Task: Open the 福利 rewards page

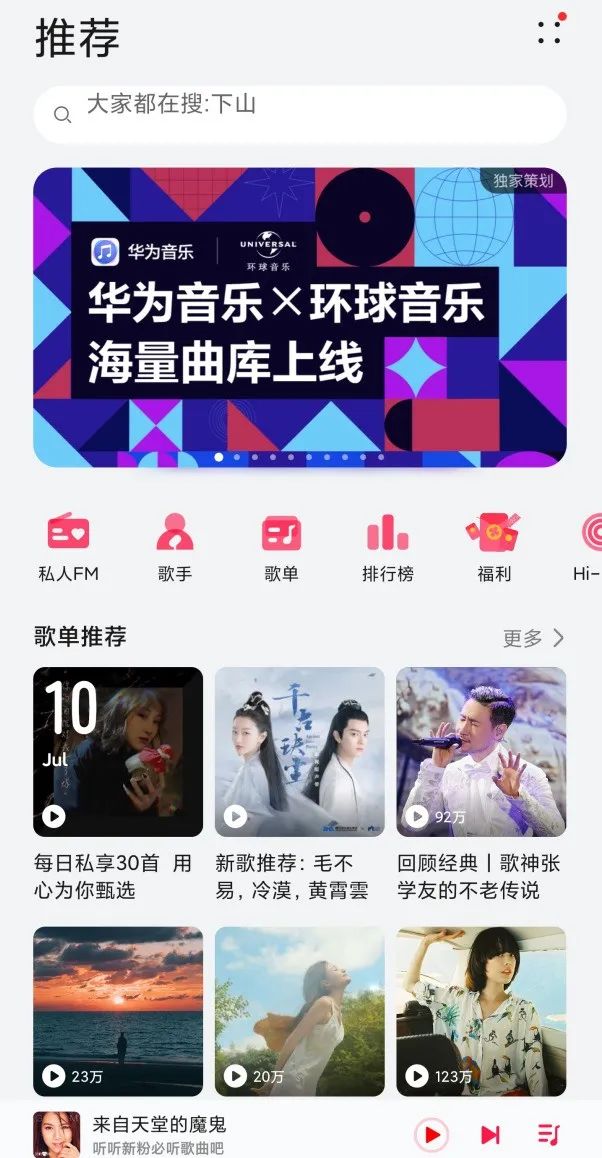Action: click(x=494, y=544)
